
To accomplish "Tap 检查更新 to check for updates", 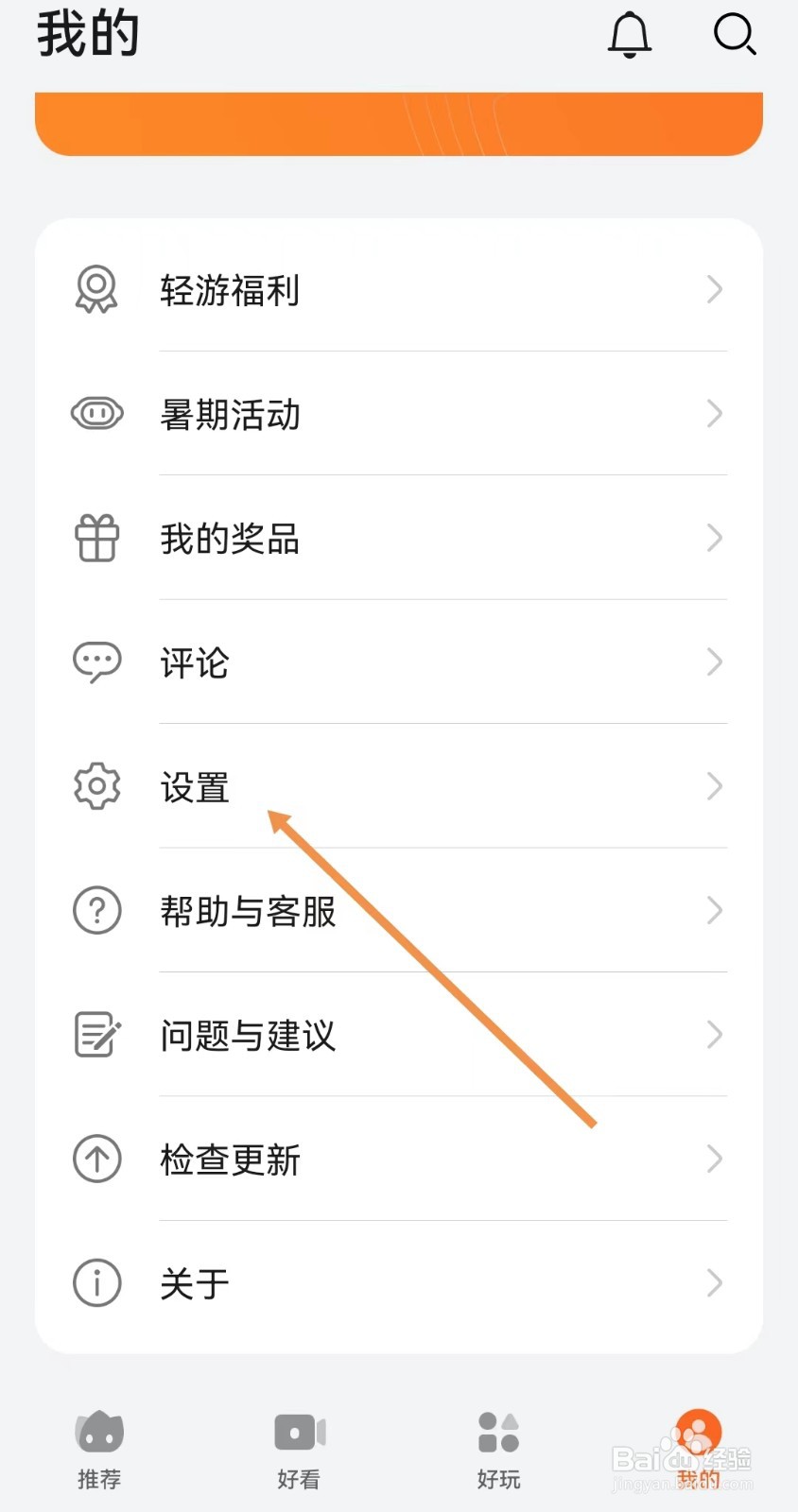I will (x=231, y=1160).
